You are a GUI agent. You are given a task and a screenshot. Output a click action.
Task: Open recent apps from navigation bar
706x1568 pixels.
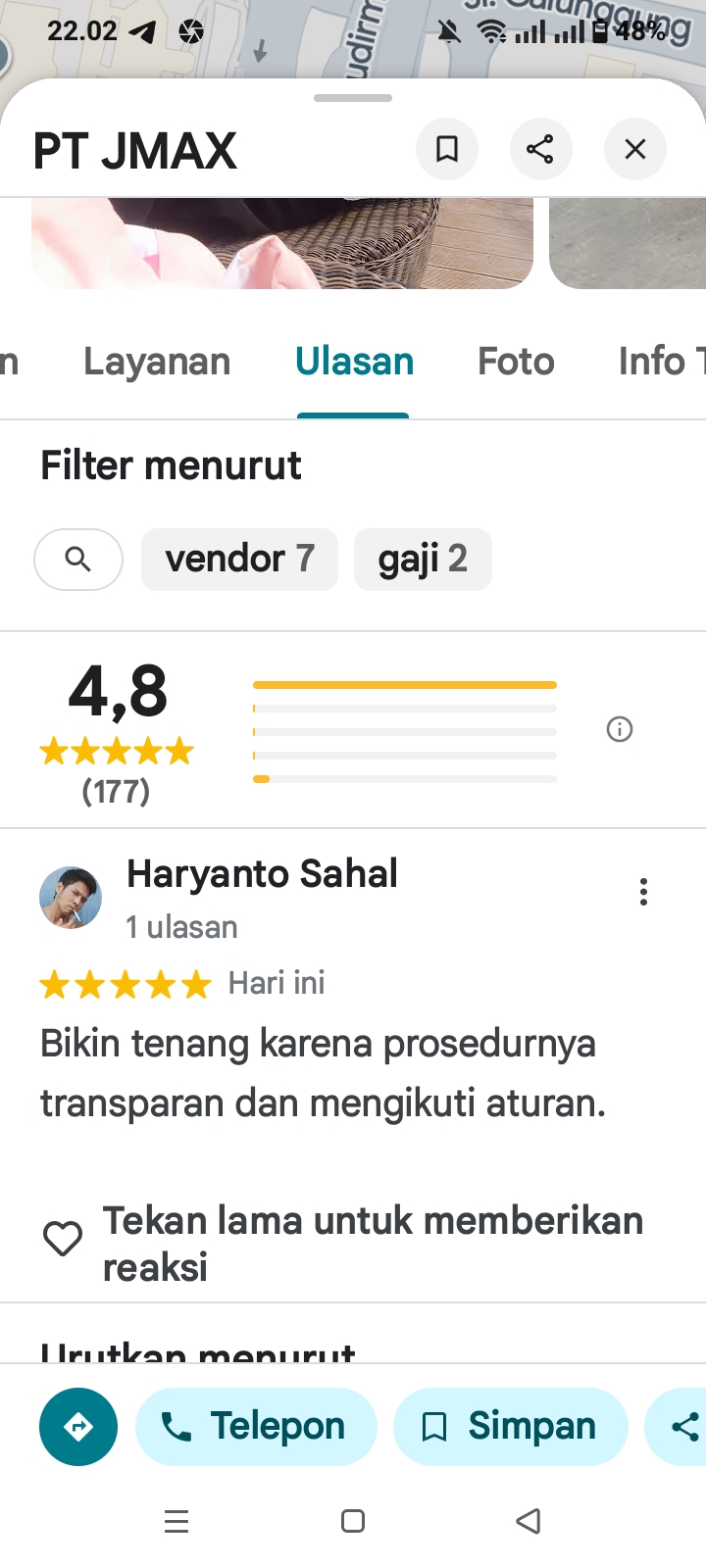pyautogui.click(x=176, y=1521)
